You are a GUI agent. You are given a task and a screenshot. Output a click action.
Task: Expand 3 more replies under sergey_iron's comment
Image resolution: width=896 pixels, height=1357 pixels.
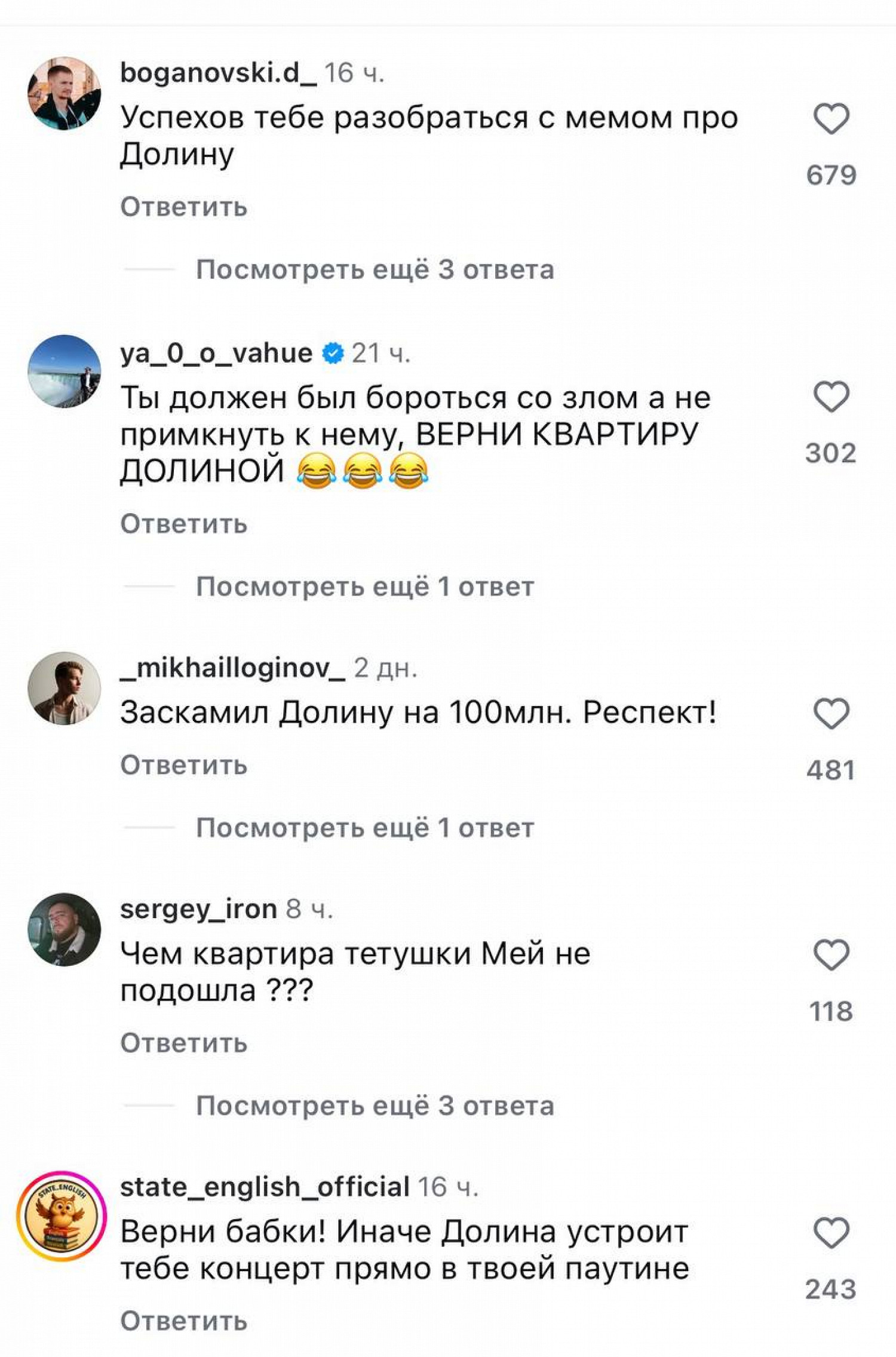(x=375, y=1106)
